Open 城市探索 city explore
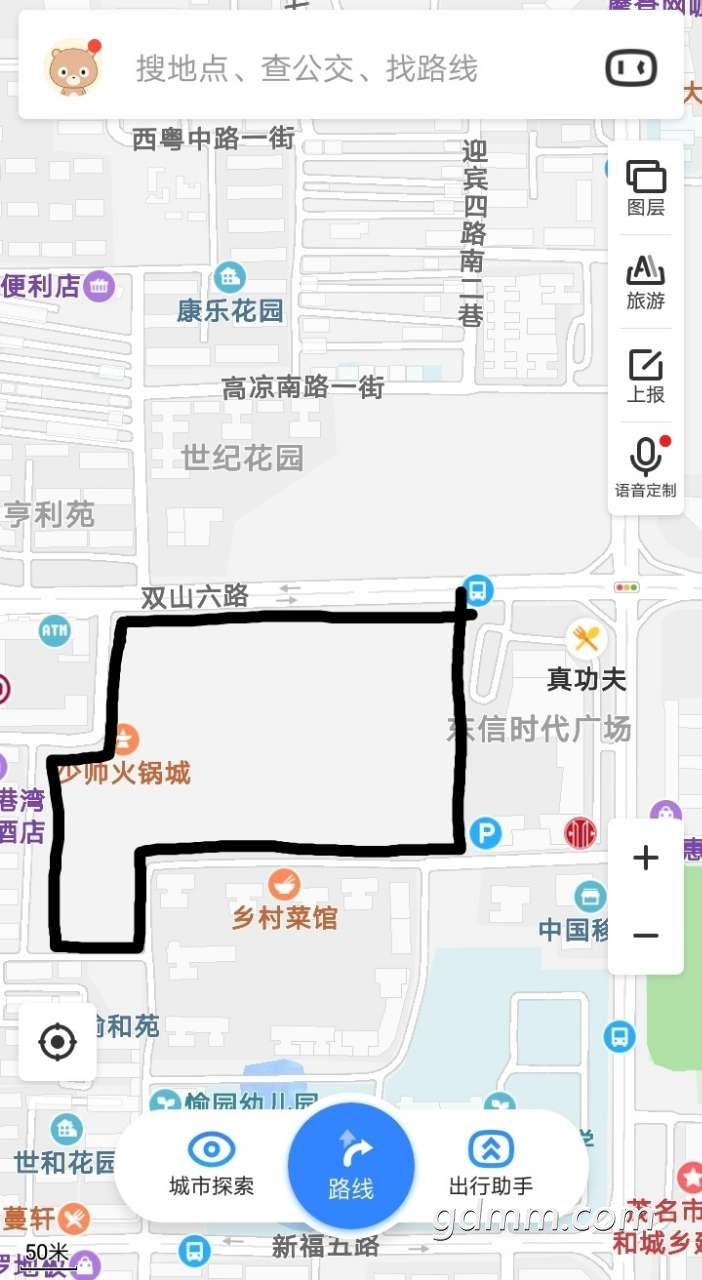Viewport: 702px width, 1280px height. pyautogui.click(x=212, y=1165)
